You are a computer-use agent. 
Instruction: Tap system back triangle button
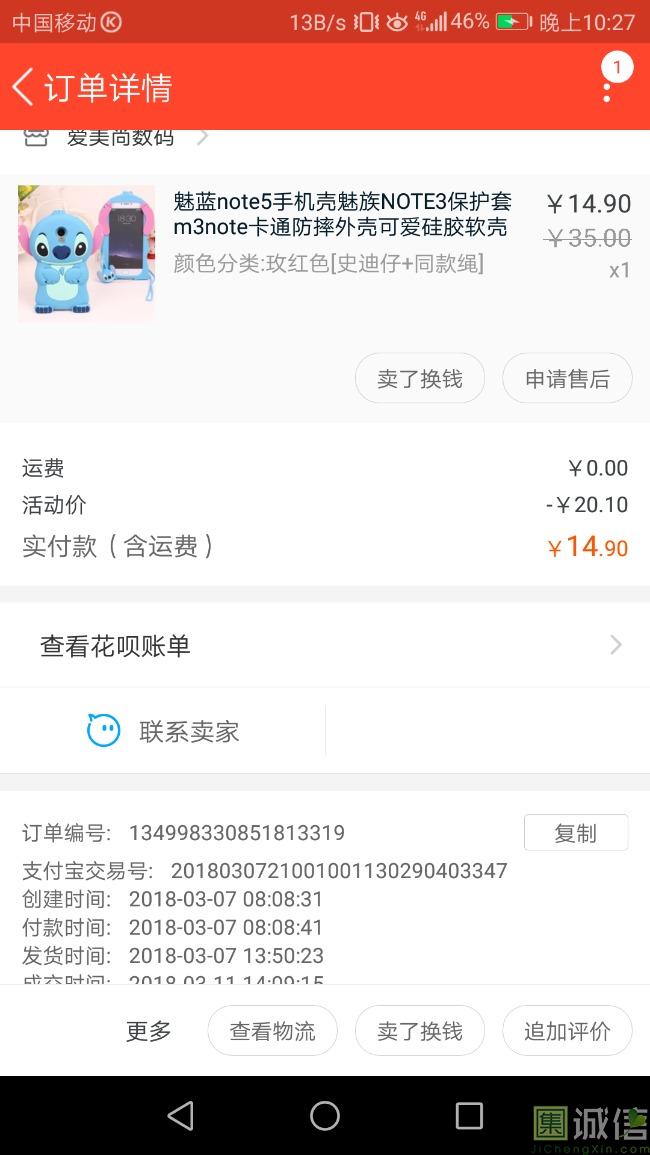click(x=181, y=1116)
